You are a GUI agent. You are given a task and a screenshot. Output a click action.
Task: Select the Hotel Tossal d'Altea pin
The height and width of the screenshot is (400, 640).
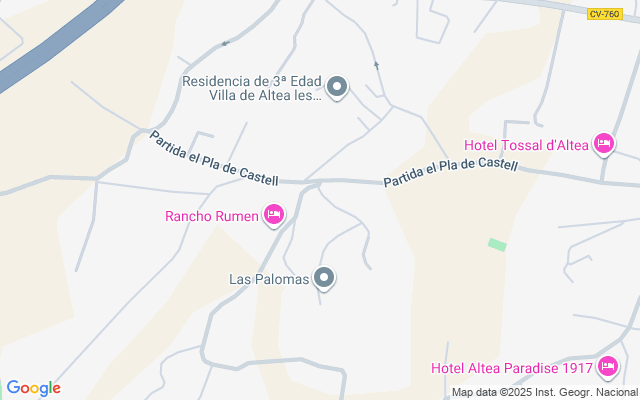[604, 144]
